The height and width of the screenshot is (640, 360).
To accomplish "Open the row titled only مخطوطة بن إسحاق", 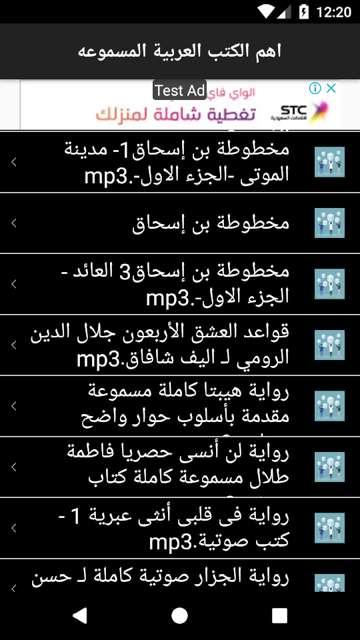I will [180, 223].
